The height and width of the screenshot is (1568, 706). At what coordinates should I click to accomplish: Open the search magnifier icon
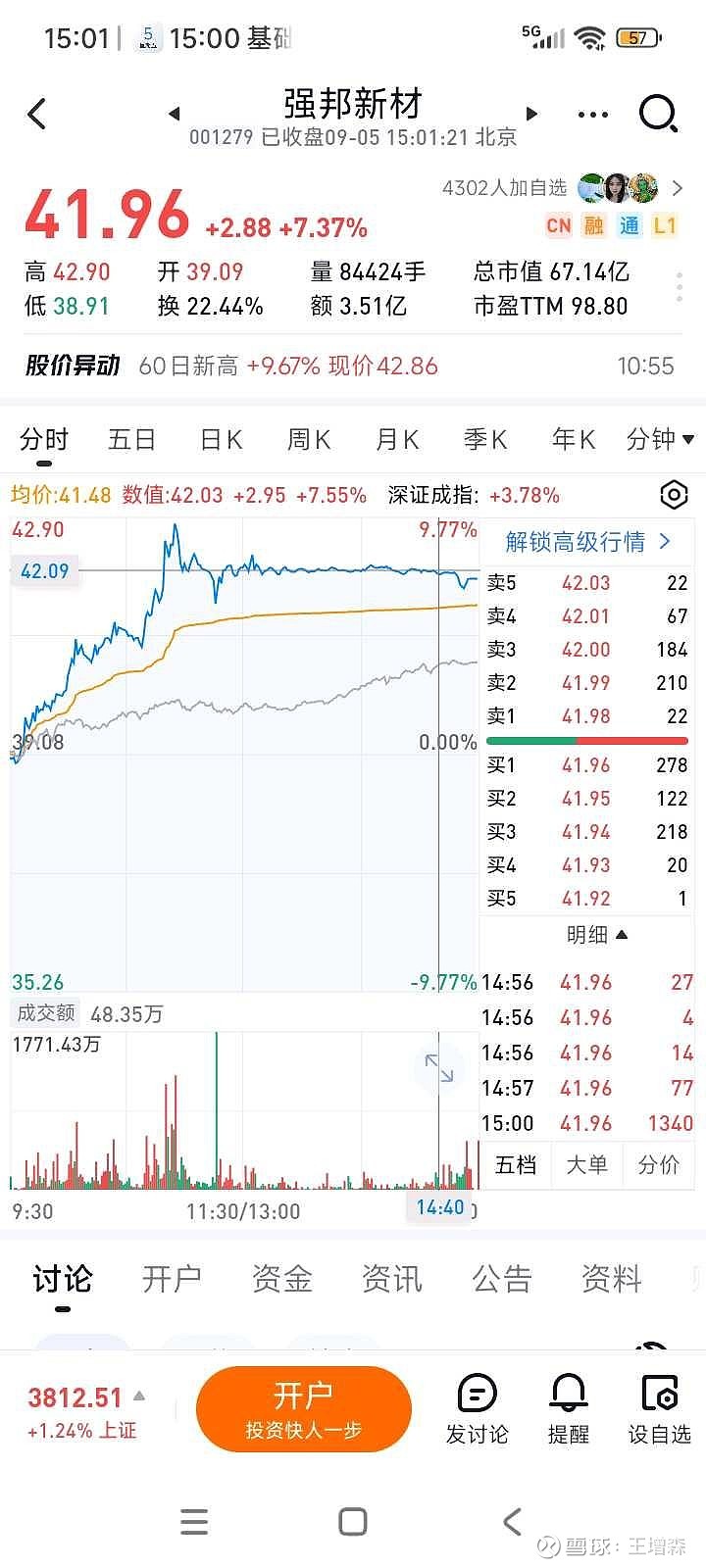658,114
